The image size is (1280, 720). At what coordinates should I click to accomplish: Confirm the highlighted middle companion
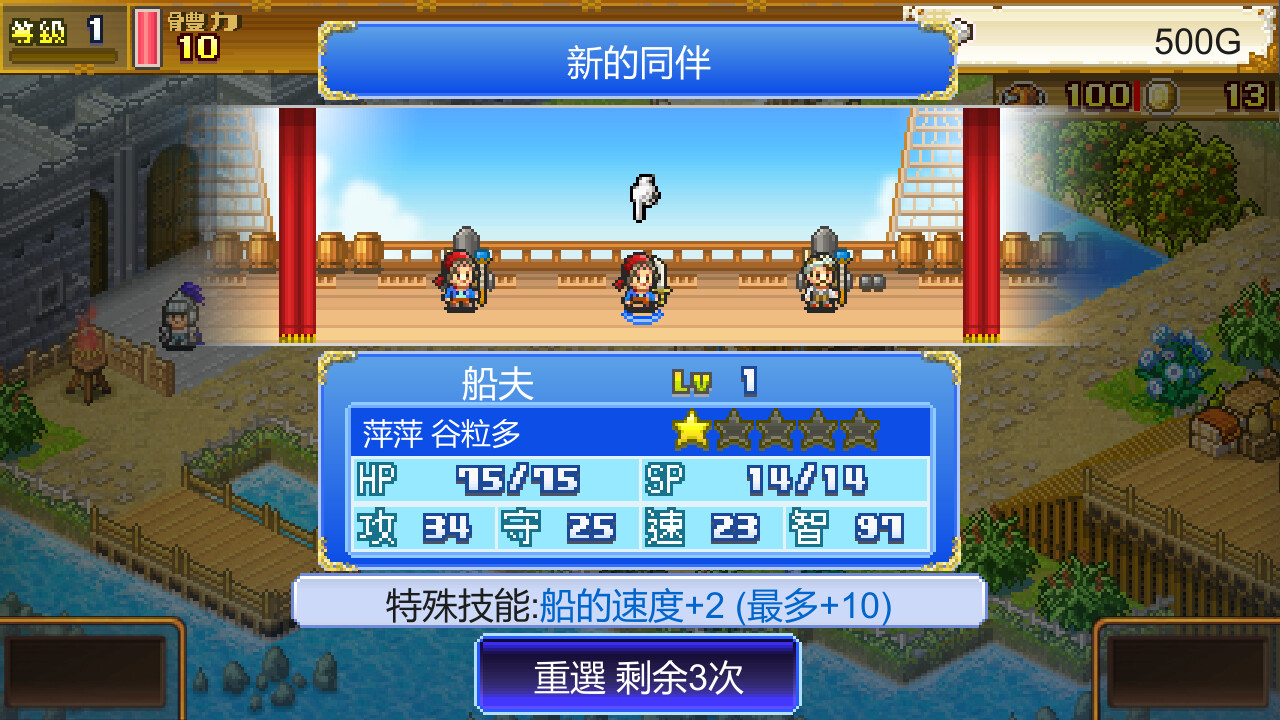[x=640, y=285]
